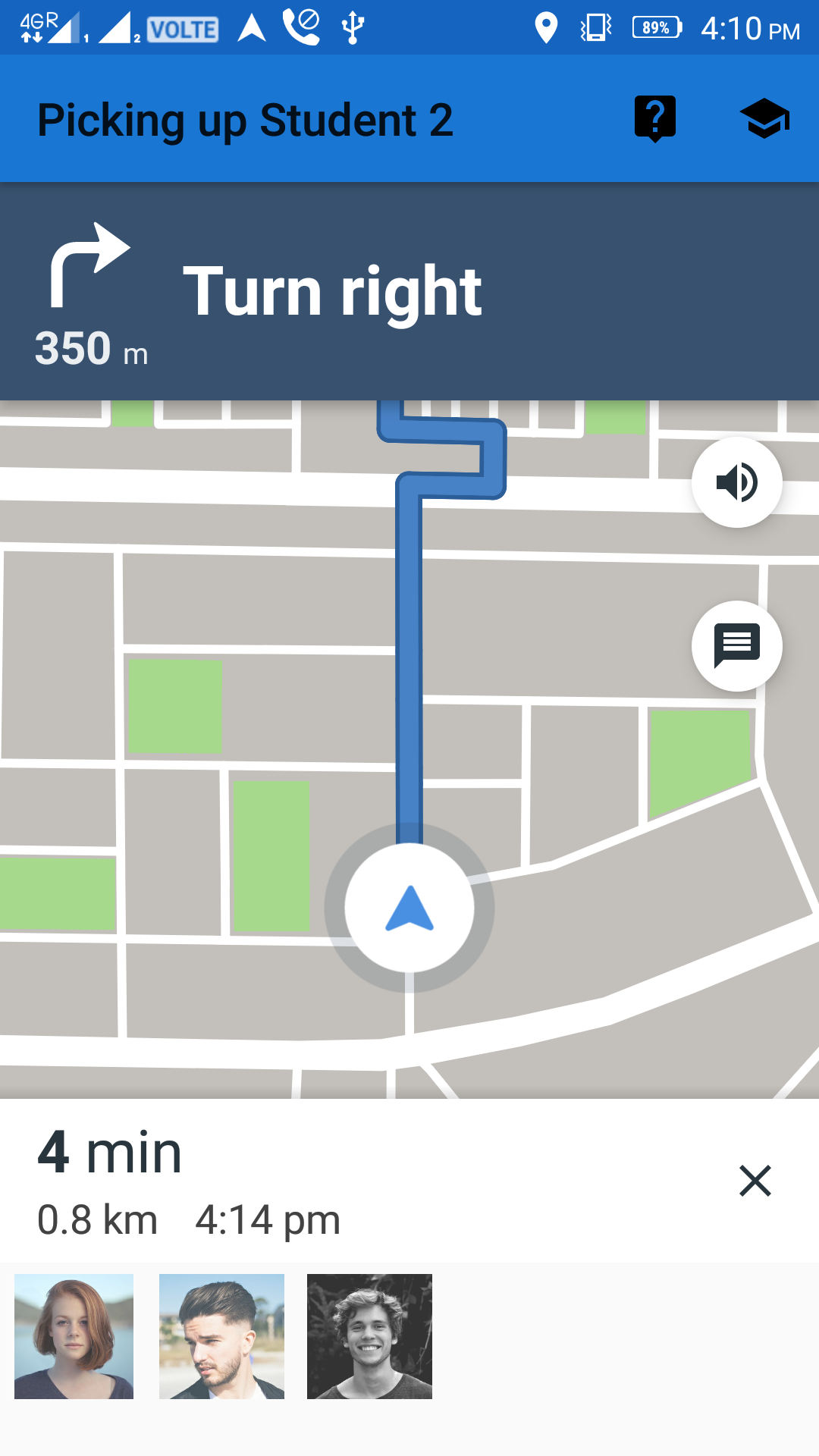Tap the USB connection status bar icon

355,27
